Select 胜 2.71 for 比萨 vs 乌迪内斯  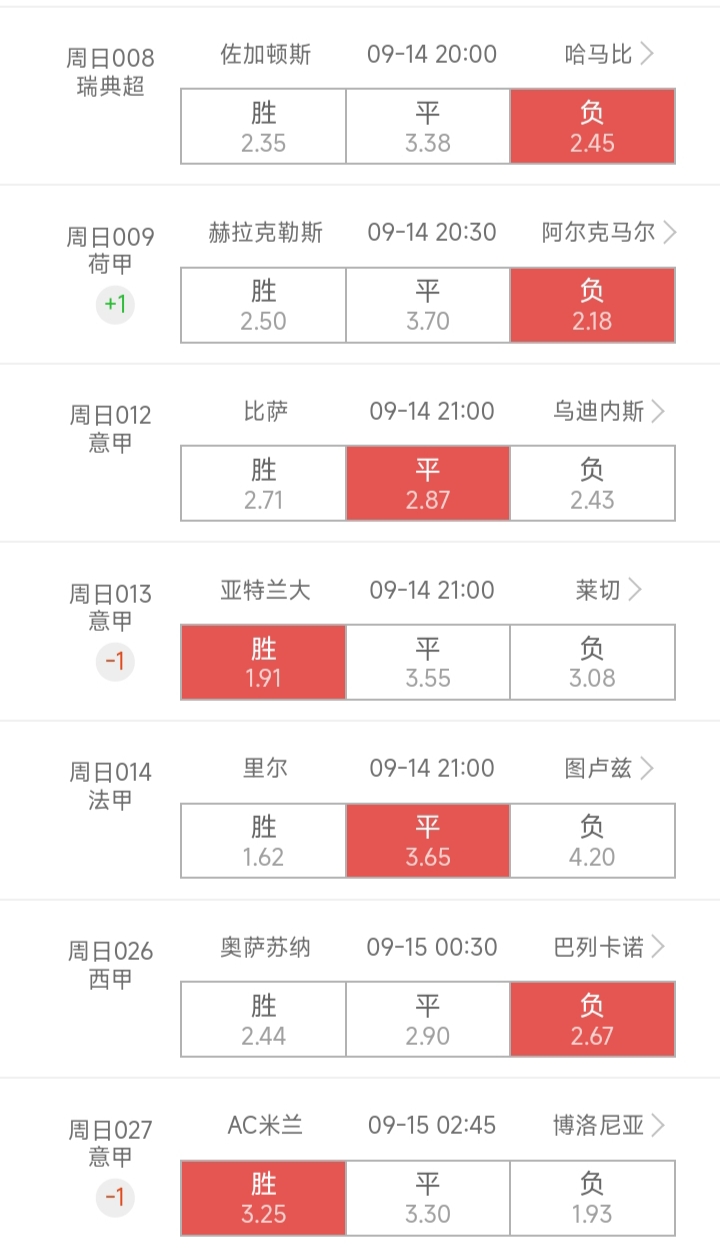tap(263, 483)
